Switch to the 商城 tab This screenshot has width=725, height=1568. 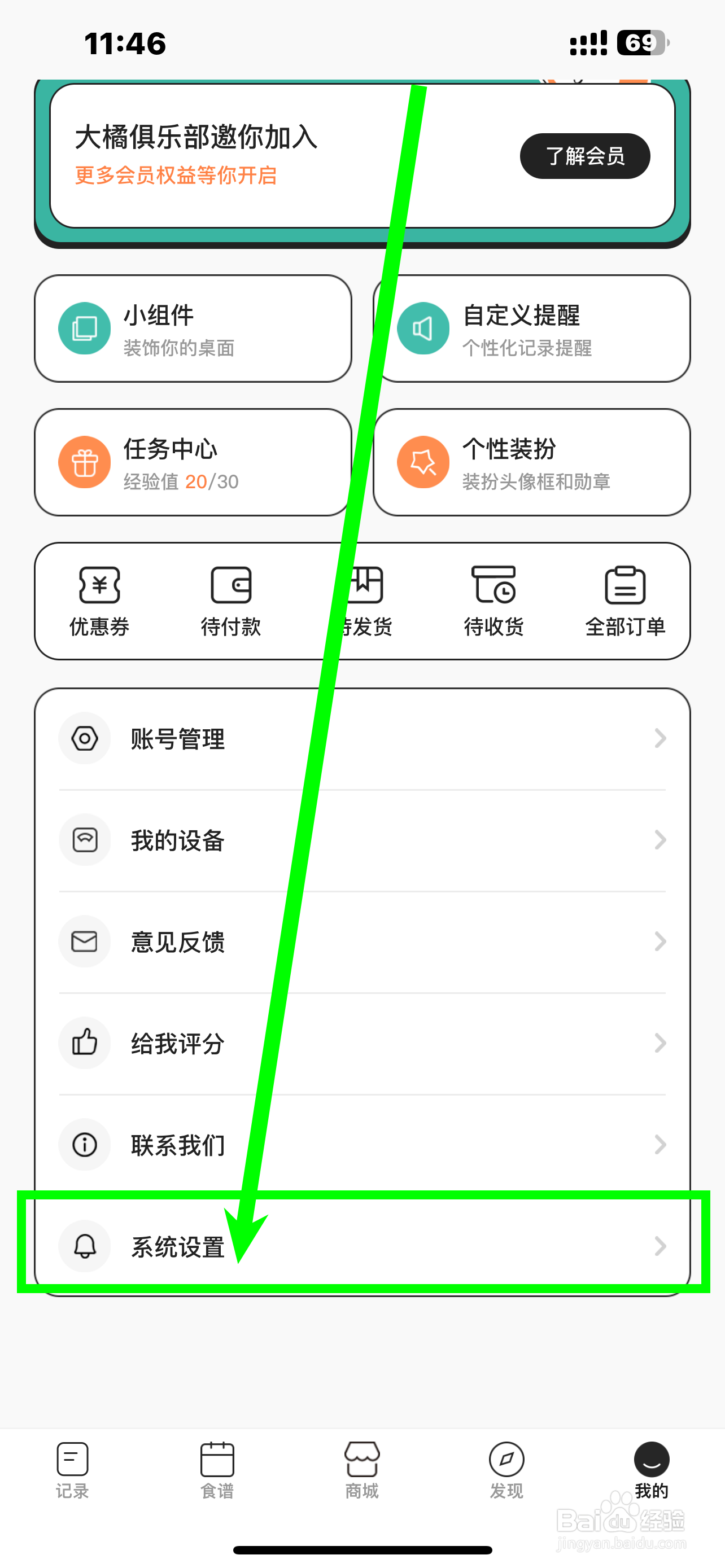[x=361, y=1473]
